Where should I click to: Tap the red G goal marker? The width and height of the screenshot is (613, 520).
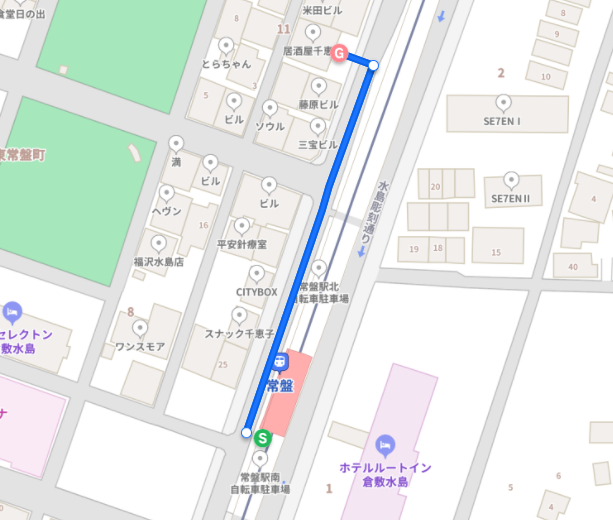point(339,54)
